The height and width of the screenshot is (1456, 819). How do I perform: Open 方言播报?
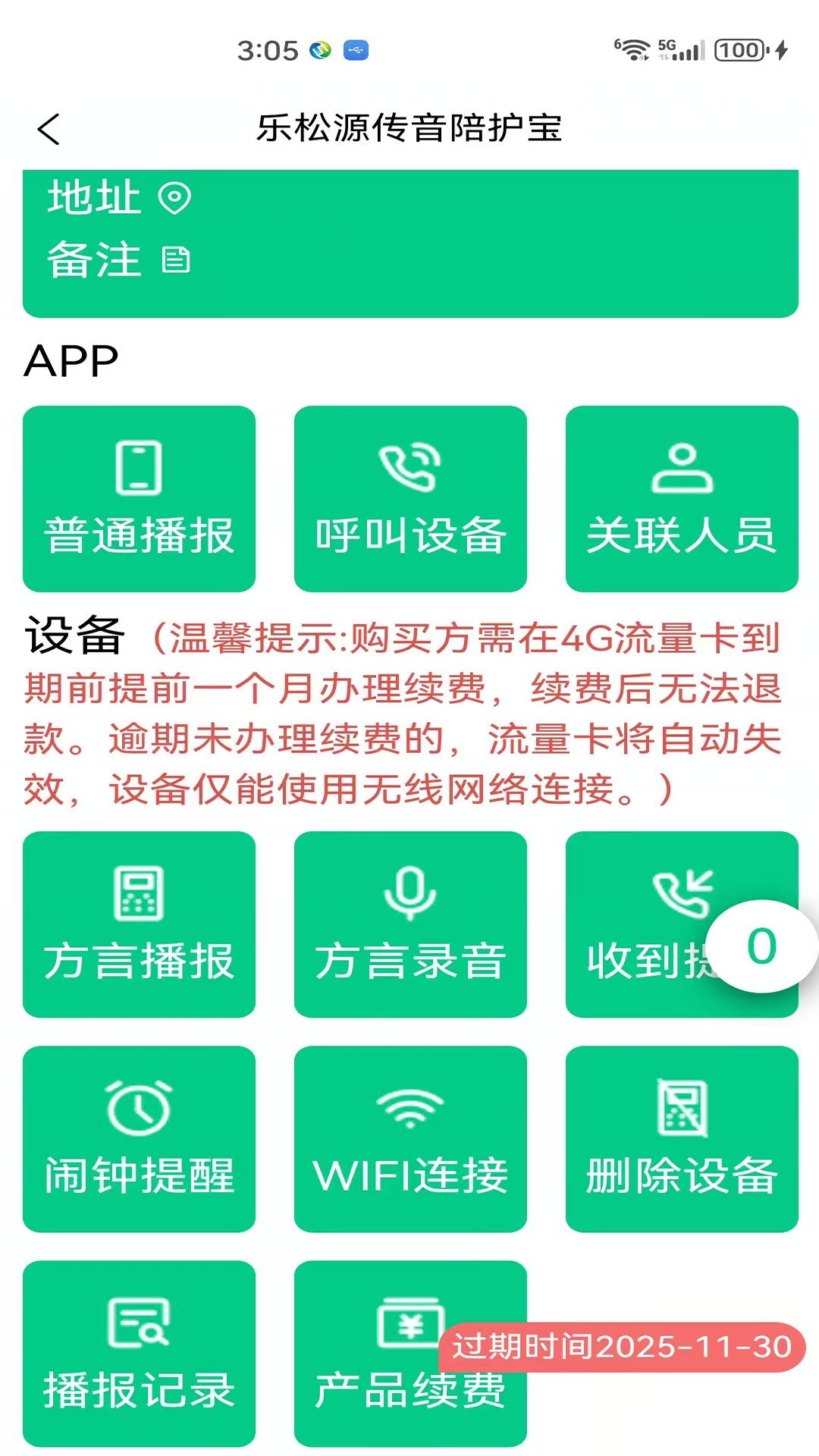click(x=139, y=924)
